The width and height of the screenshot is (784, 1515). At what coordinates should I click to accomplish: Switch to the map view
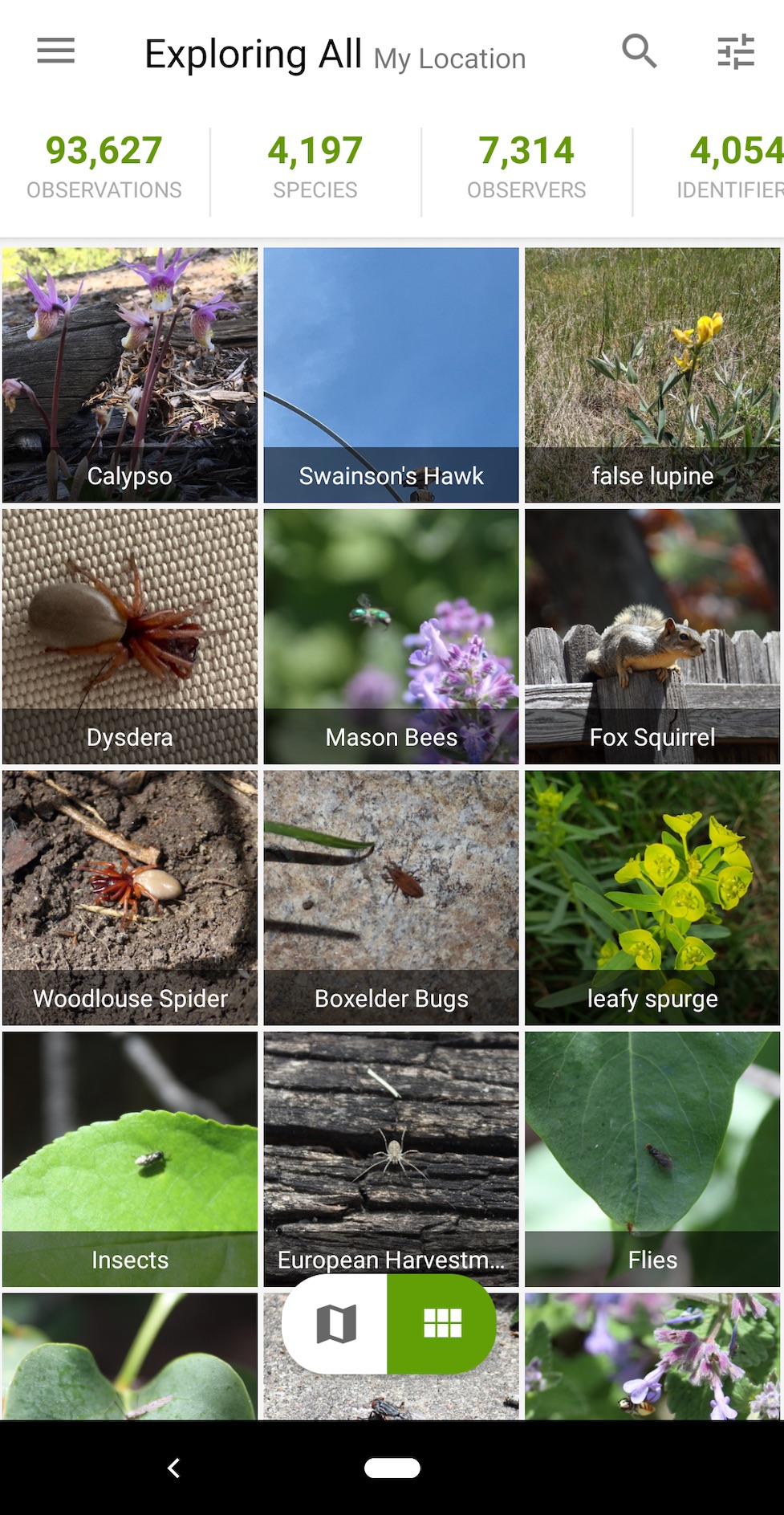[336, 1324]
